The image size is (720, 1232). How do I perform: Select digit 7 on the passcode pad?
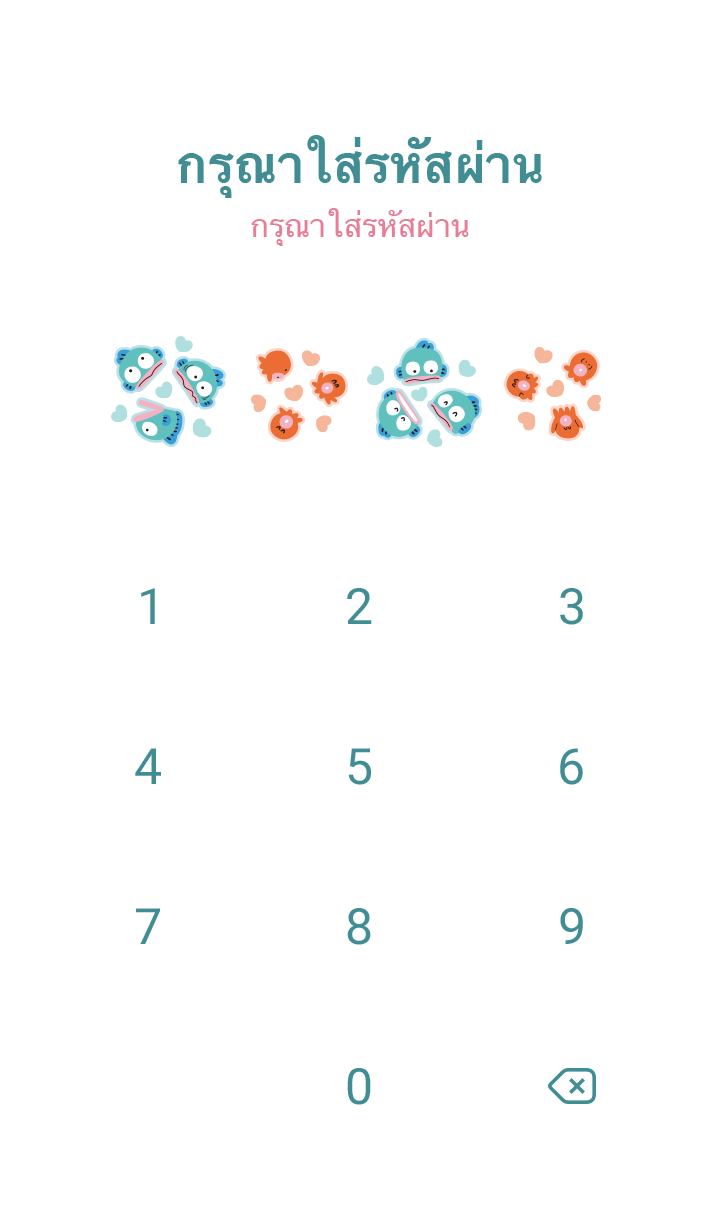(x=148, y=927)
